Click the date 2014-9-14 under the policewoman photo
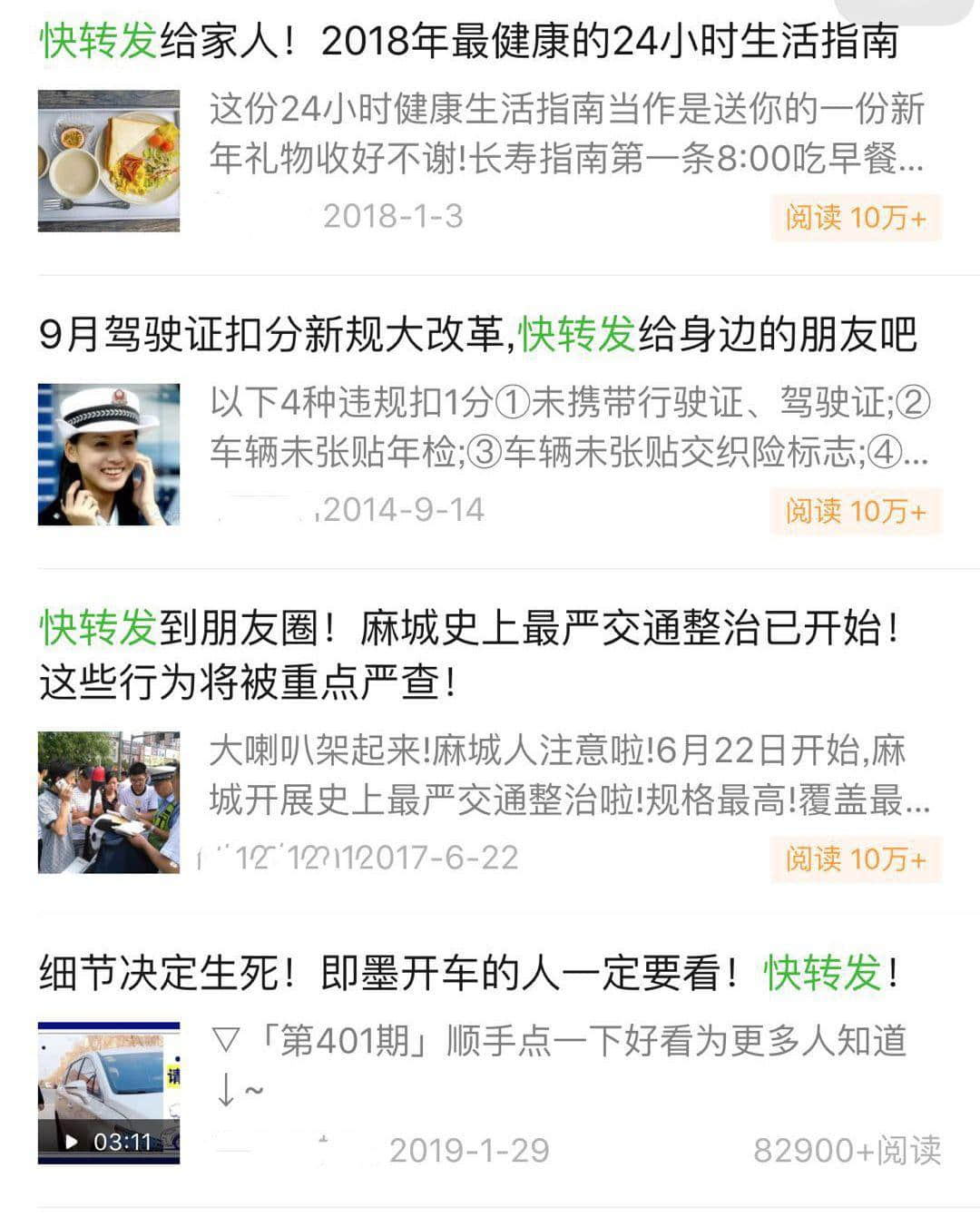This screenshot has height=1217, width=980. click(x=407, y=509)
